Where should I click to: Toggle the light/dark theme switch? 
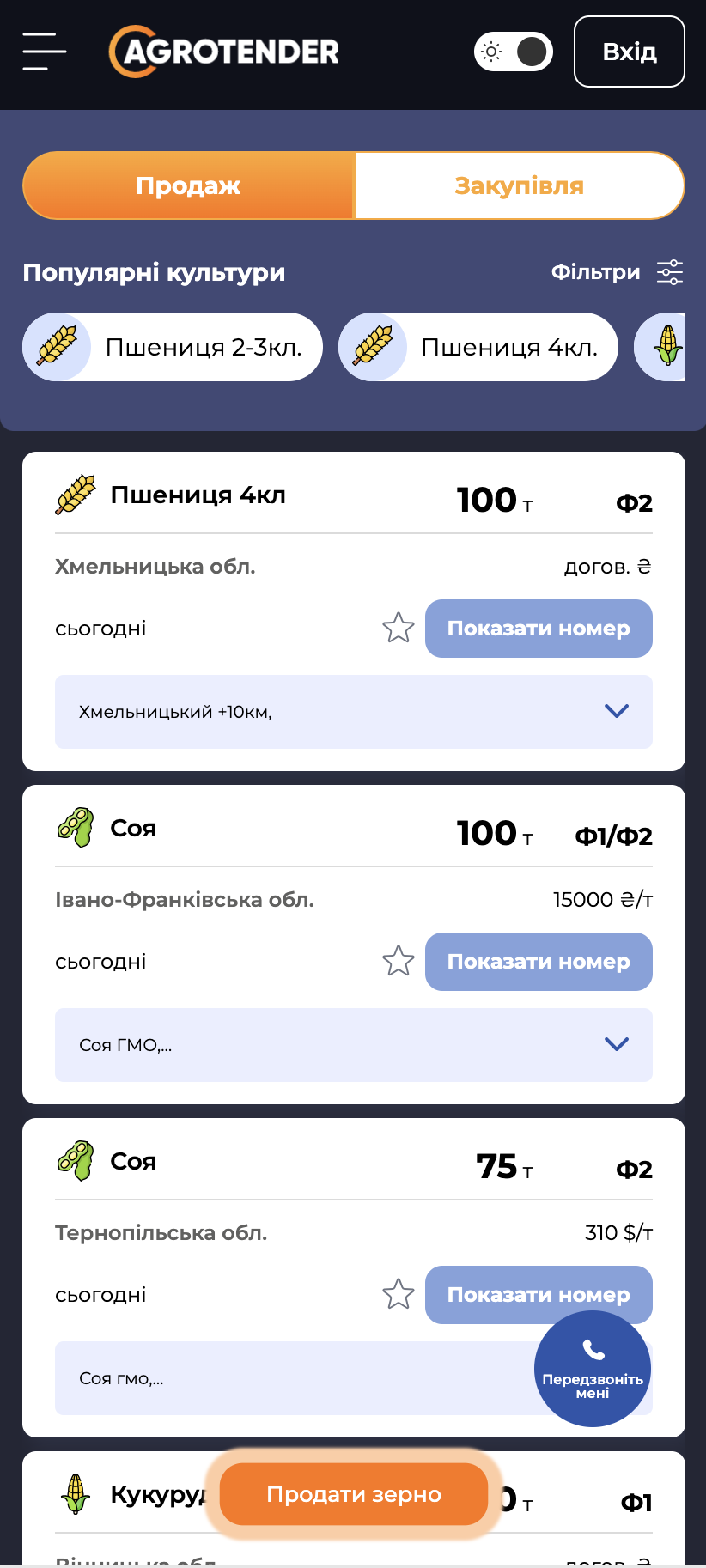click(513, 52)
